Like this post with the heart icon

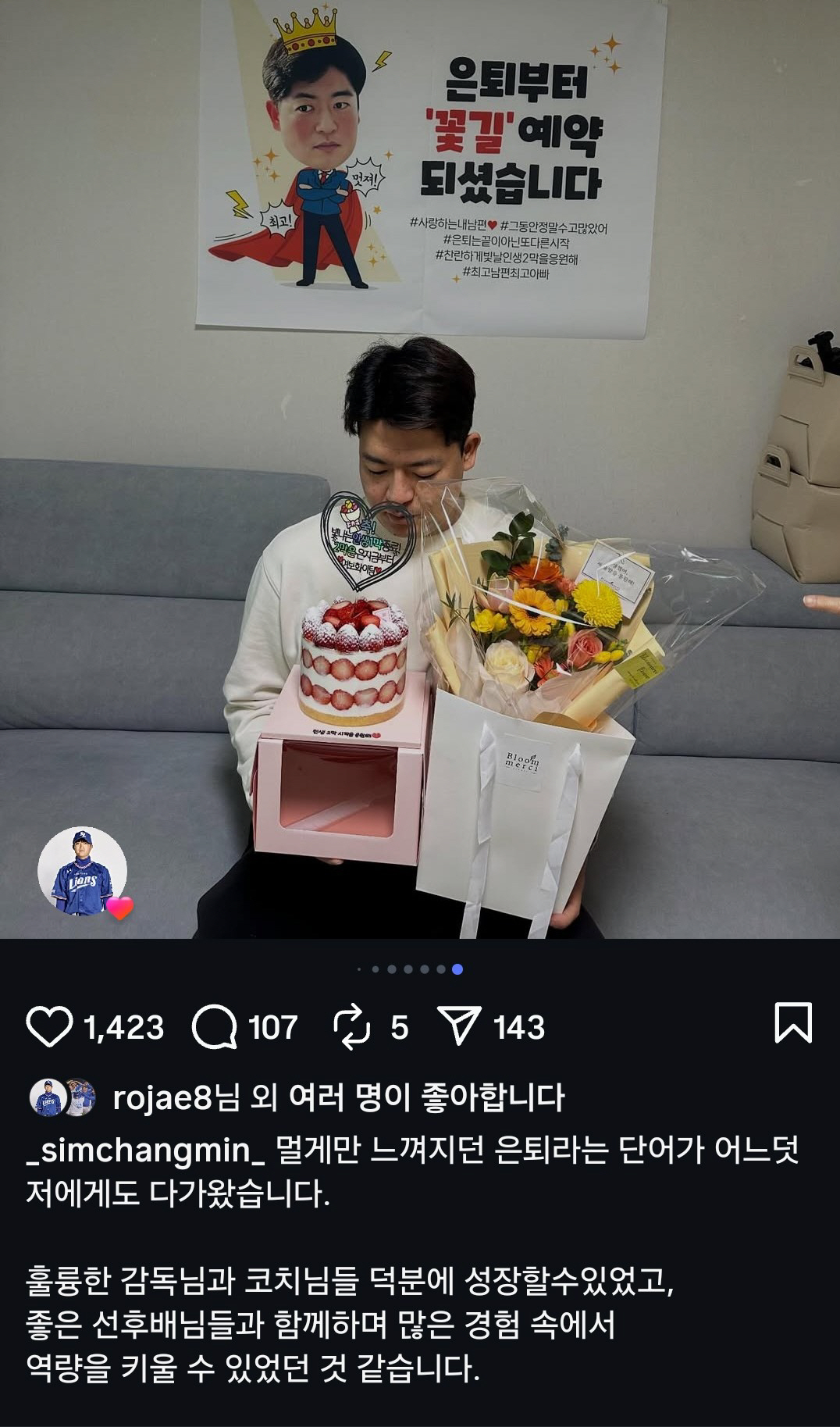pos(49,1027)
